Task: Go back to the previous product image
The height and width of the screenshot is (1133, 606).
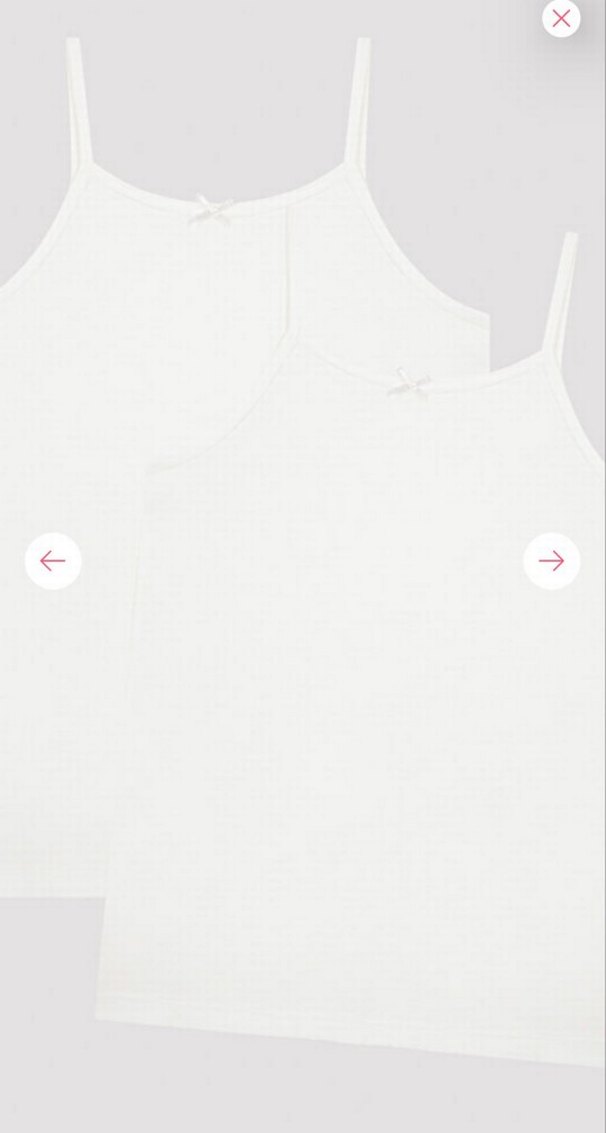Action: pos(53,561)
